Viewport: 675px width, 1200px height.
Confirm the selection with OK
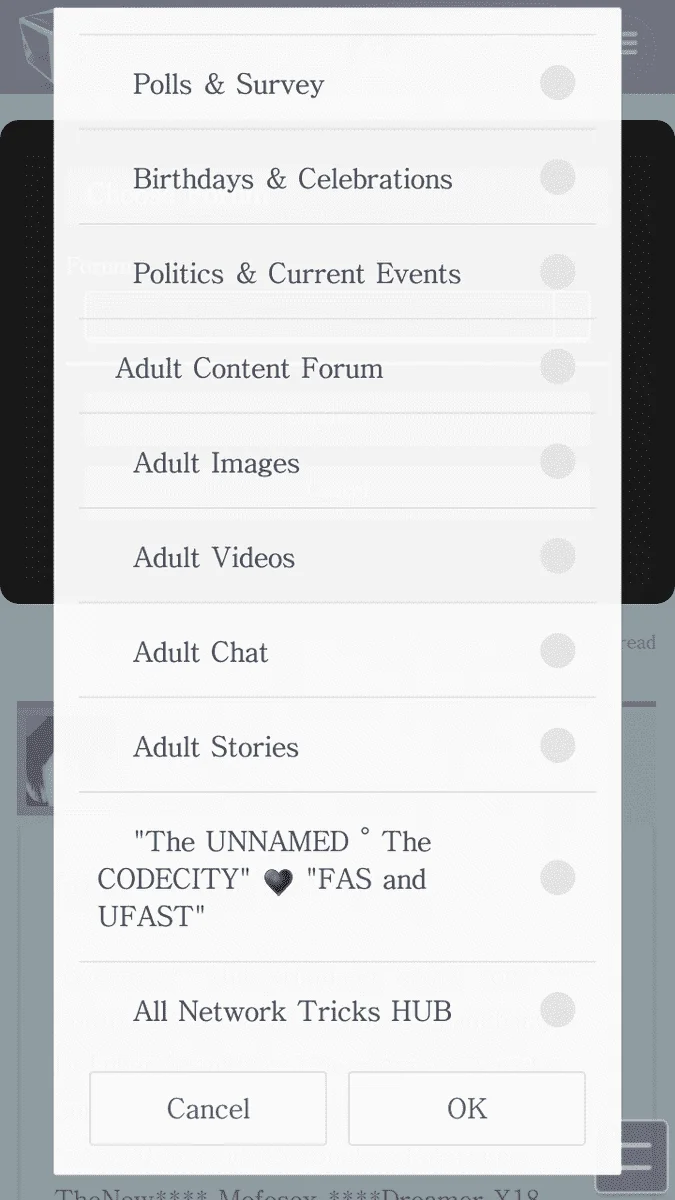(x=467, y=1108)
